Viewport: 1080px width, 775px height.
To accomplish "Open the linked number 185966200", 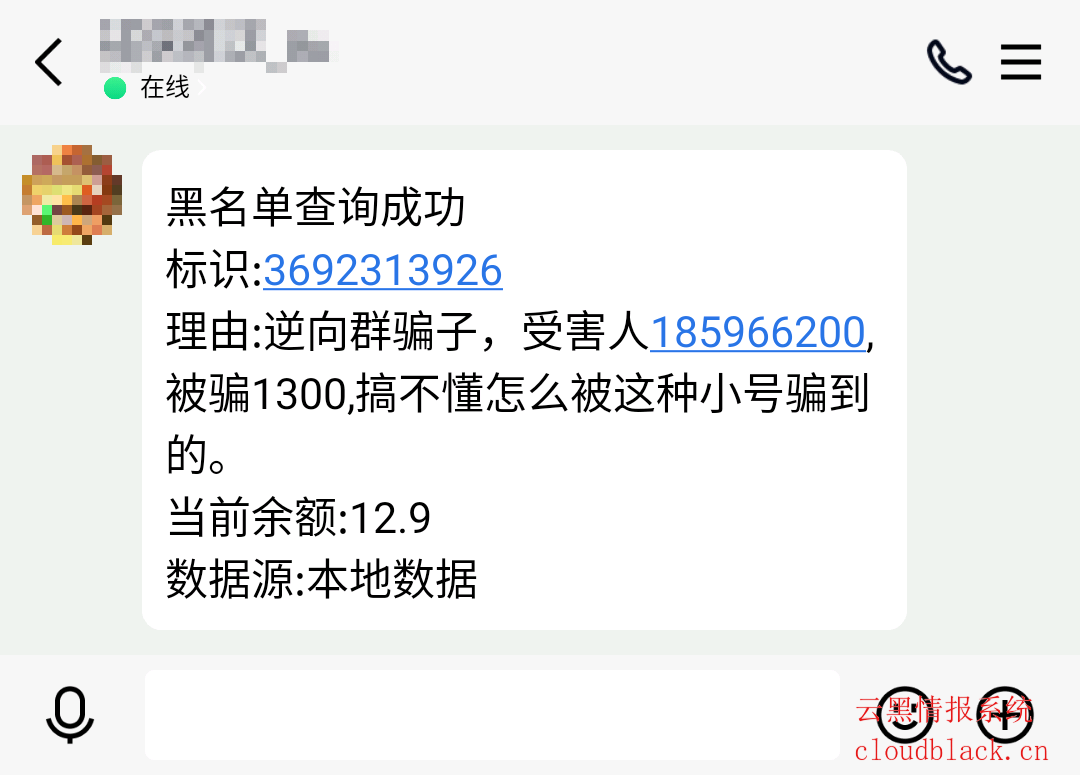I will point(757,333).
